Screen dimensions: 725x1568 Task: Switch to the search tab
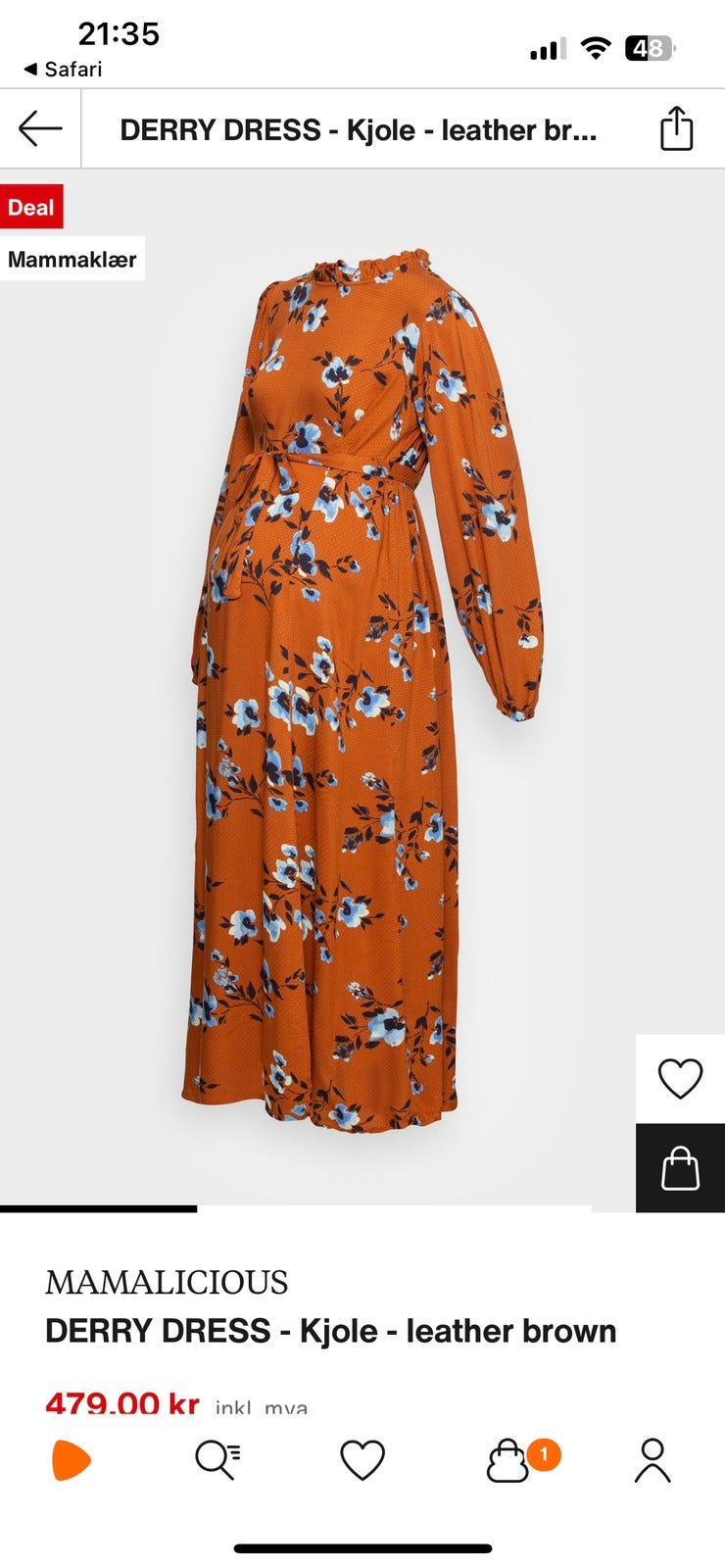(217, 1460)
